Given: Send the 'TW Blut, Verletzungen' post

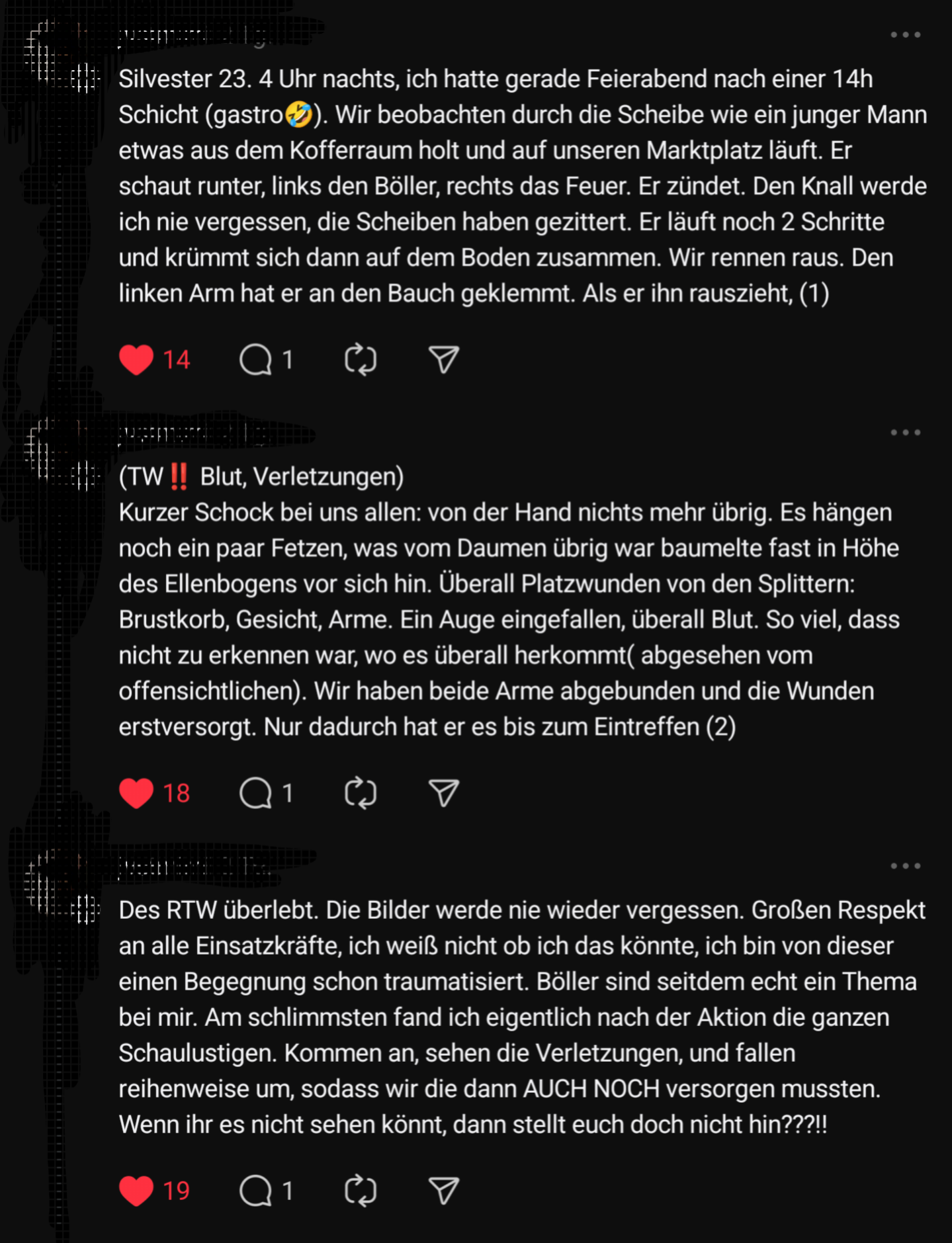Looking at the screenshot, I should [x=443, y=793].
